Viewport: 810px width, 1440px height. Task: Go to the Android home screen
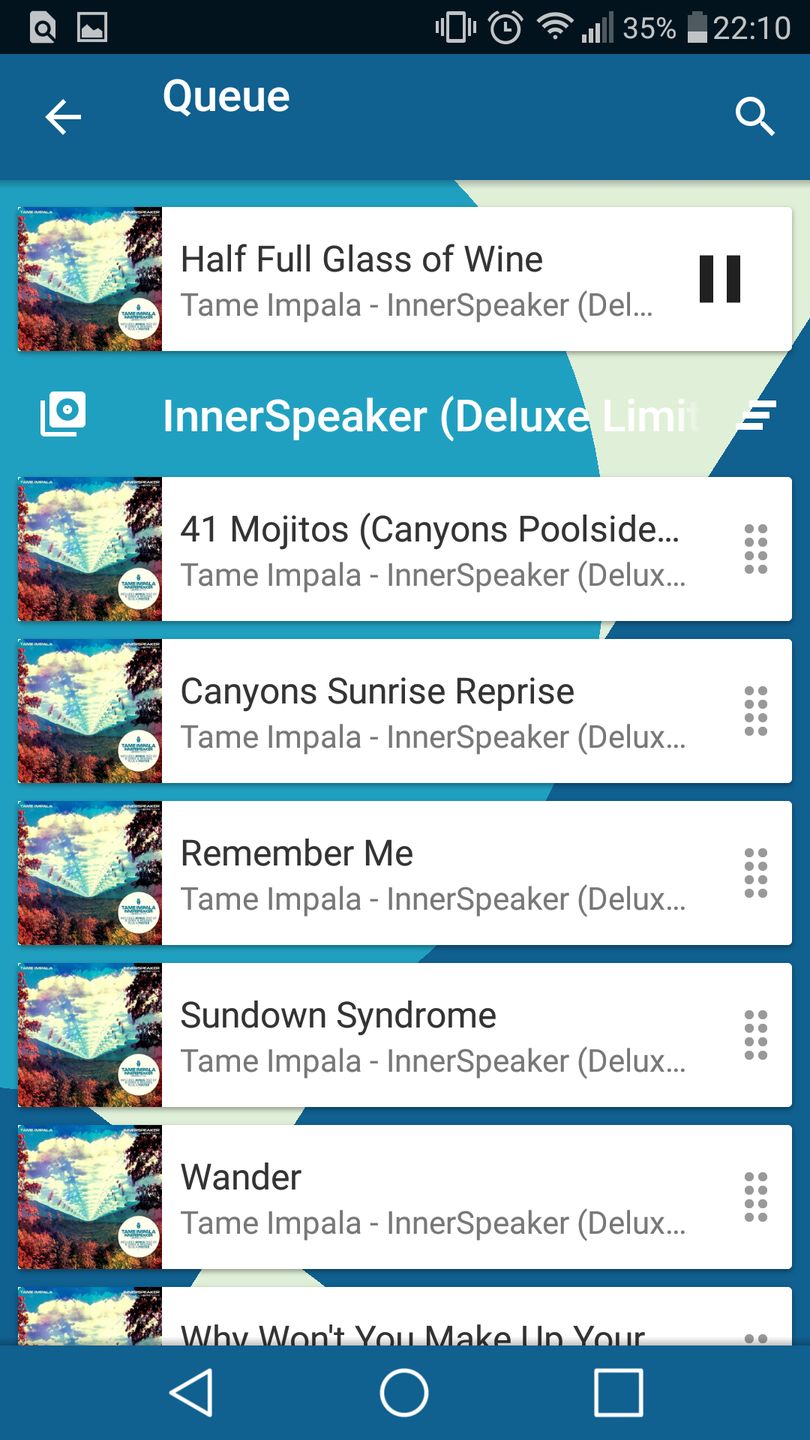[404, 1392]
